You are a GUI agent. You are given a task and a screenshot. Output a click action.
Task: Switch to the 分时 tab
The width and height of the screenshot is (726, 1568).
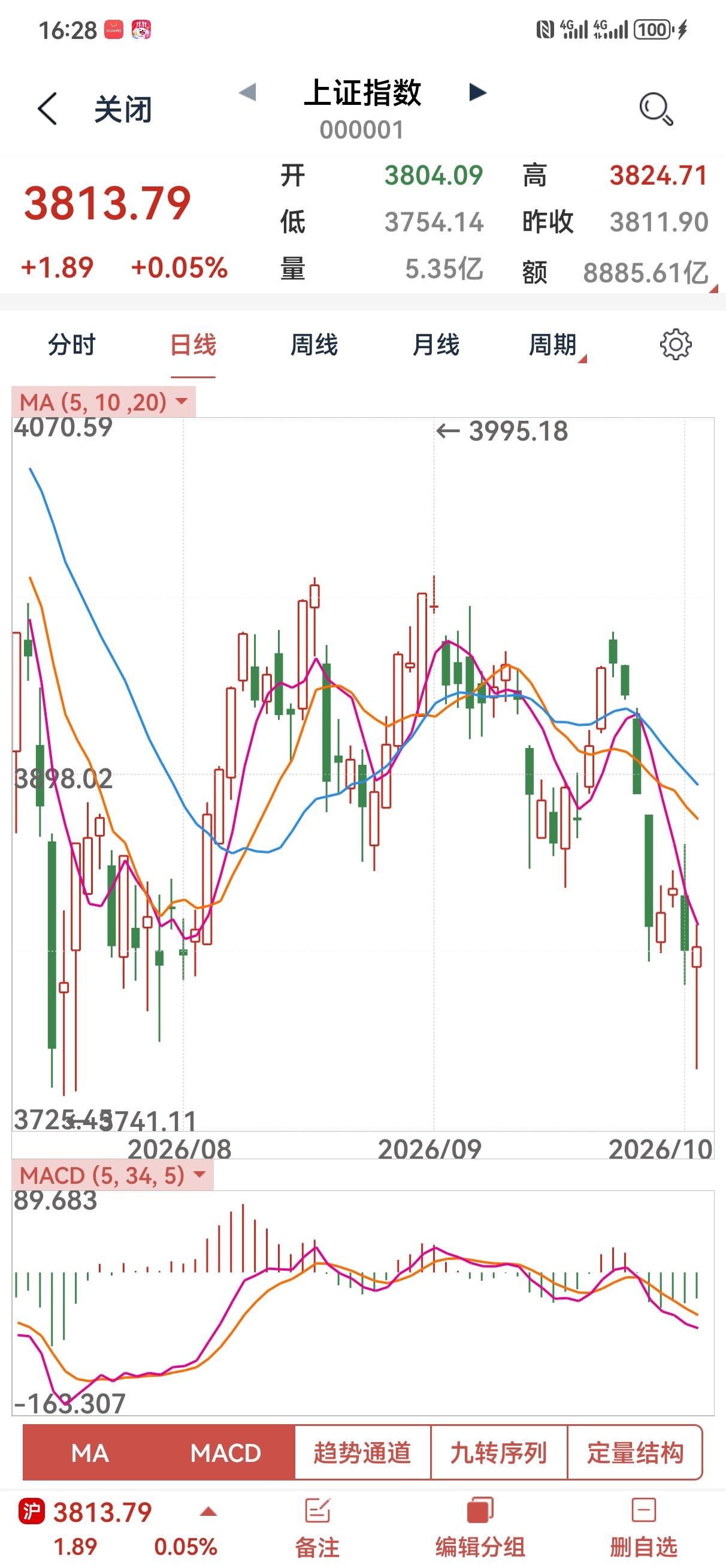[x=72, y=345]
